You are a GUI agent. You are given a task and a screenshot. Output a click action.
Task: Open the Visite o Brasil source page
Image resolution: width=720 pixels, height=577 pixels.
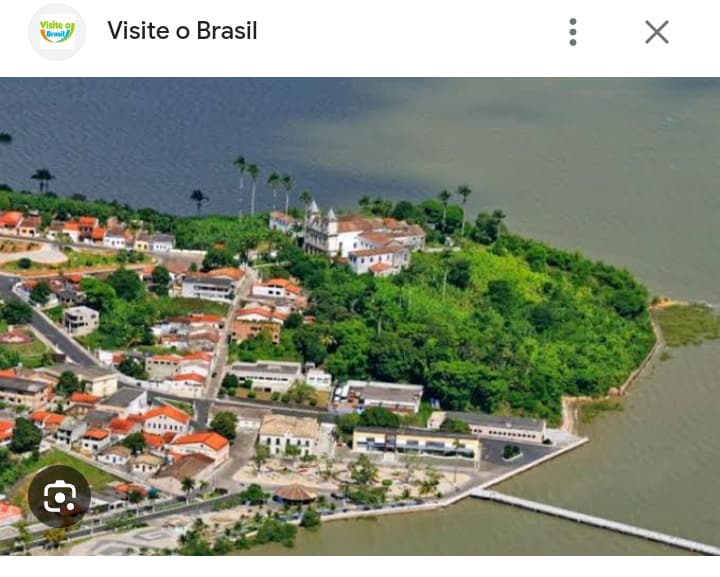[182, 31]
